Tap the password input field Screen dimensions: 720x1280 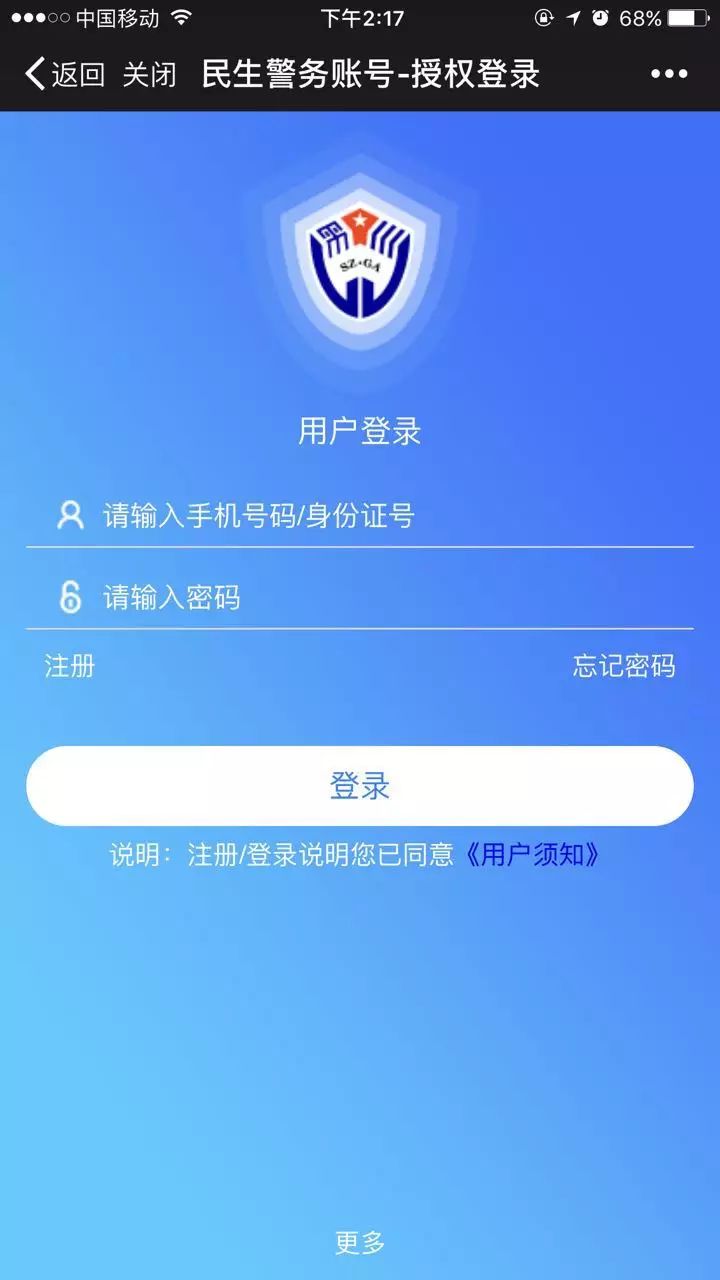tap(360, 598)
